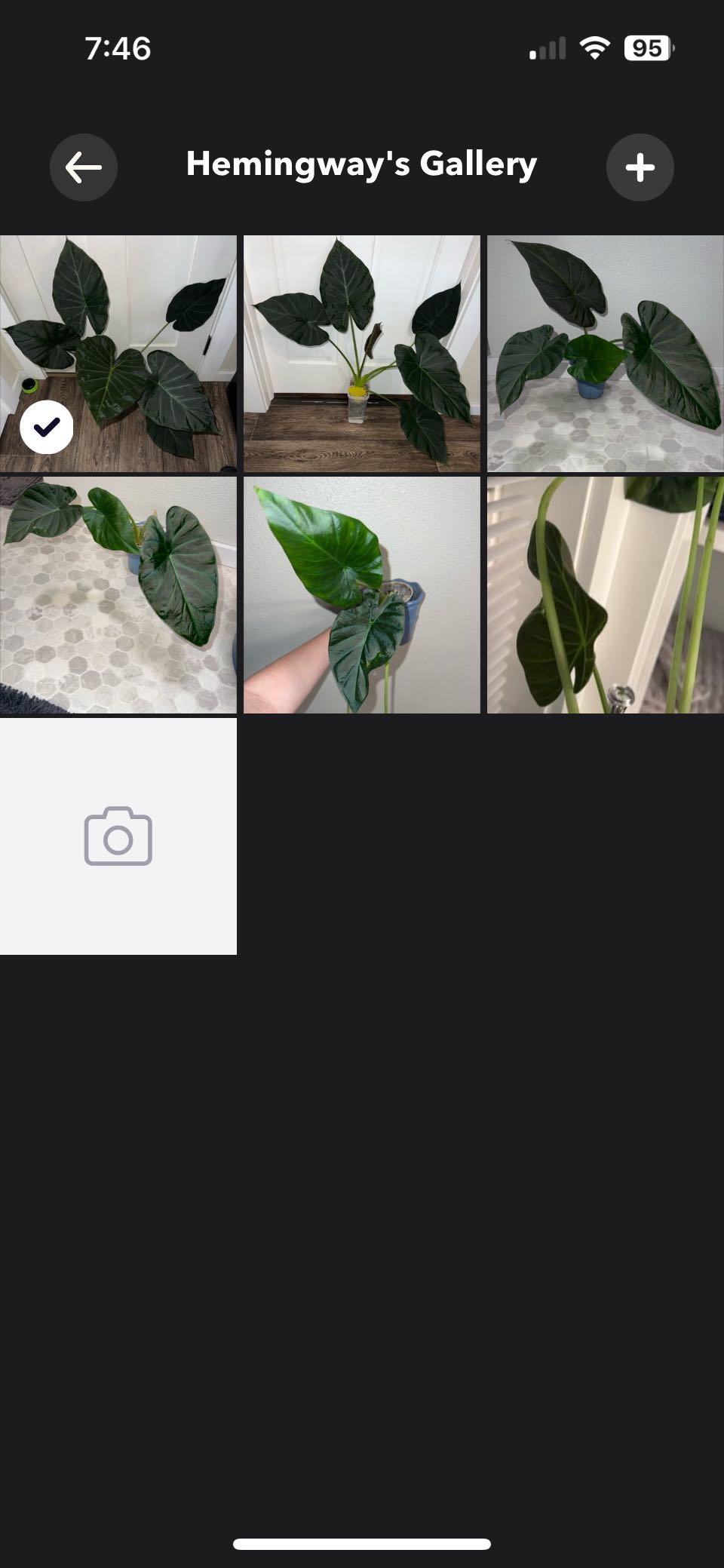
Task: Open close-up photo of green stems
Action: 605,594
